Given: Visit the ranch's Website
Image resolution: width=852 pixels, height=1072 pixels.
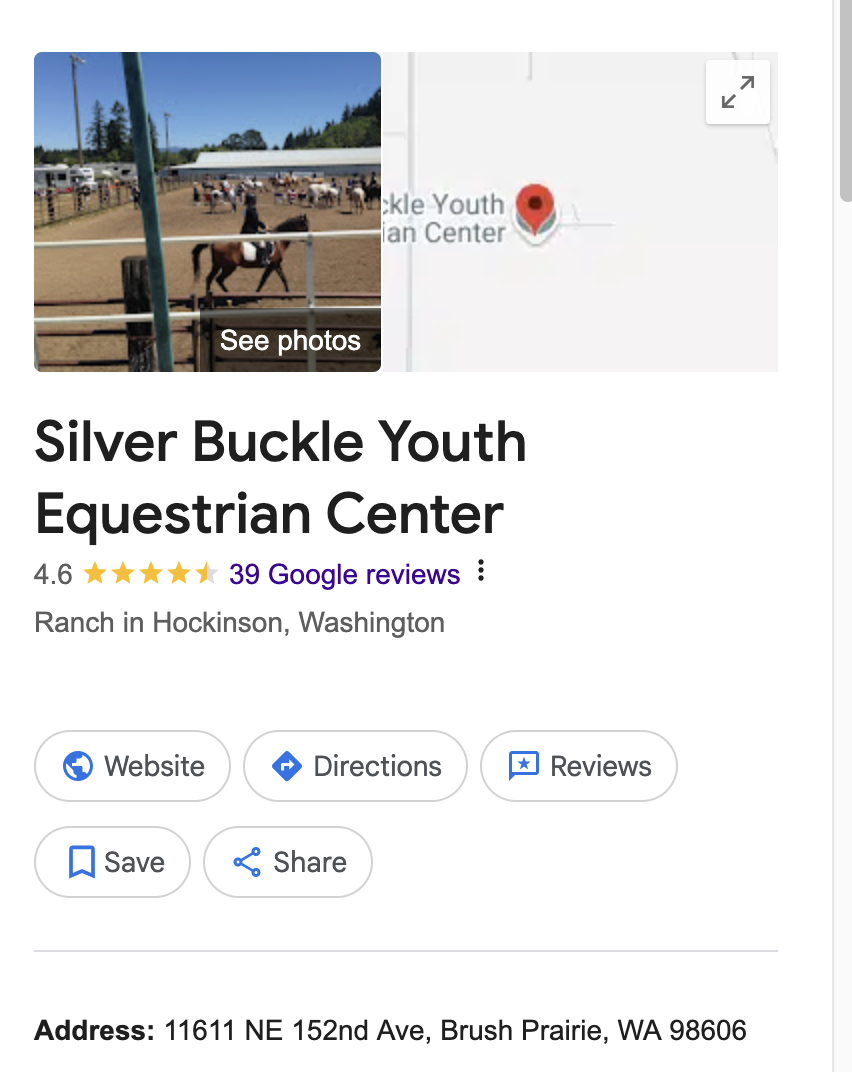Looking at the screenshot, I should tap(133, 766).
